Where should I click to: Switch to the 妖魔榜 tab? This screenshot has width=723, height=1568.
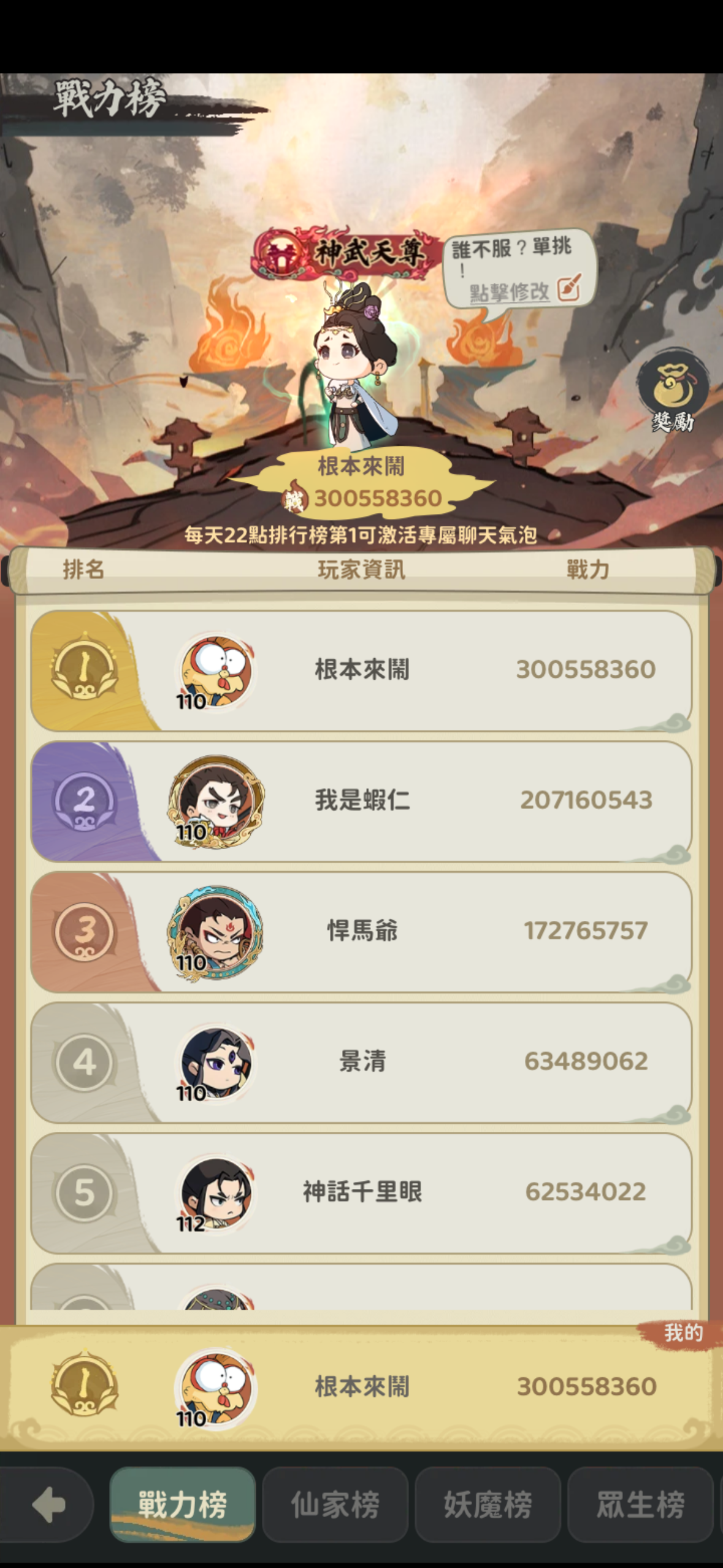(x=488, y=1504)
